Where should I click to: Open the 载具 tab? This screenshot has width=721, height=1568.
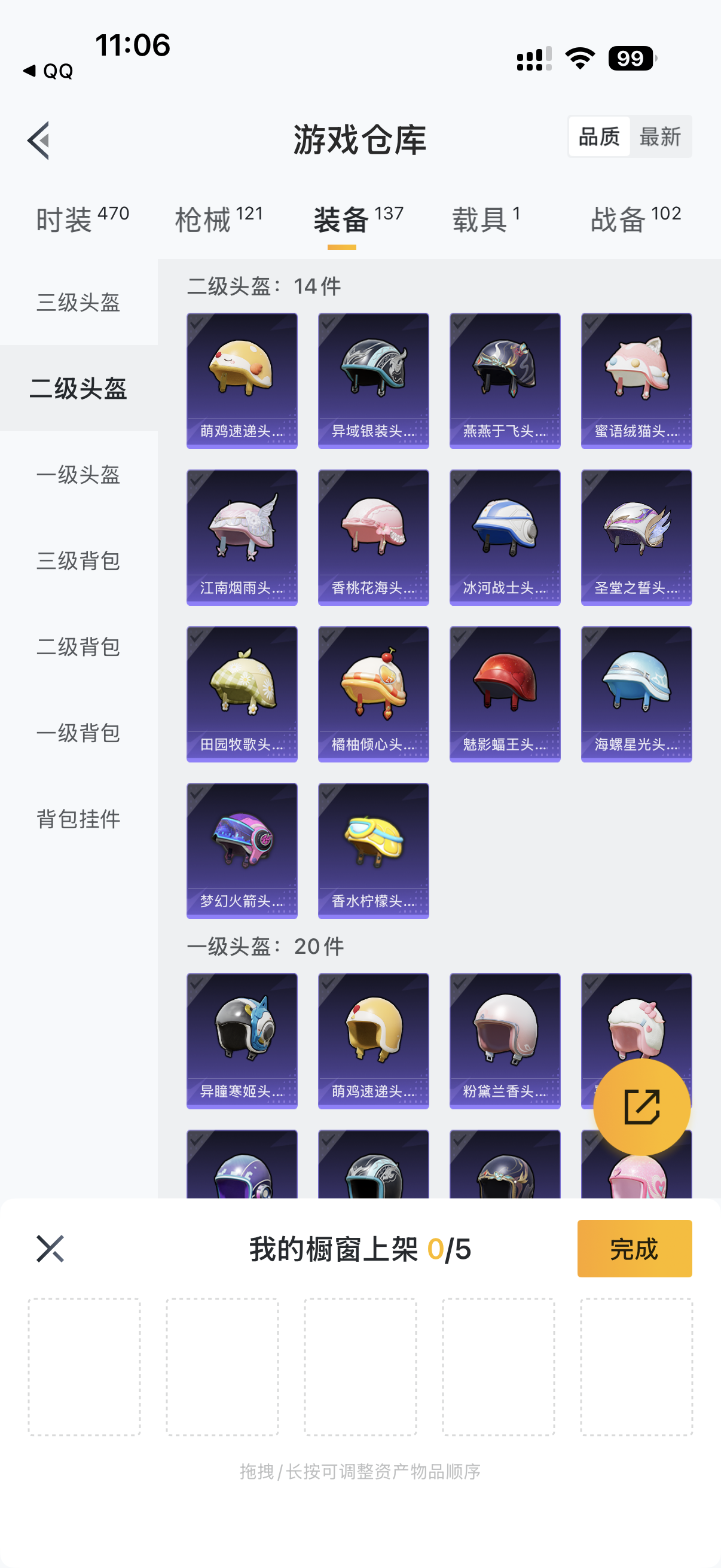pyautogui.click(x=485, y=219)
